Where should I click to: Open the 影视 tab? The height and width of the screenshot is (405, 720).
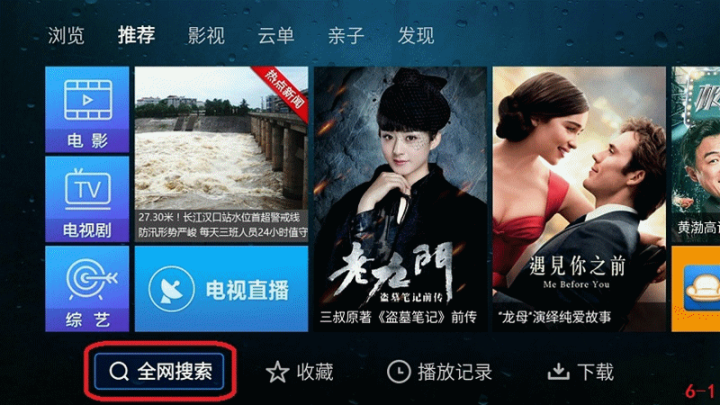click(206, 36)
